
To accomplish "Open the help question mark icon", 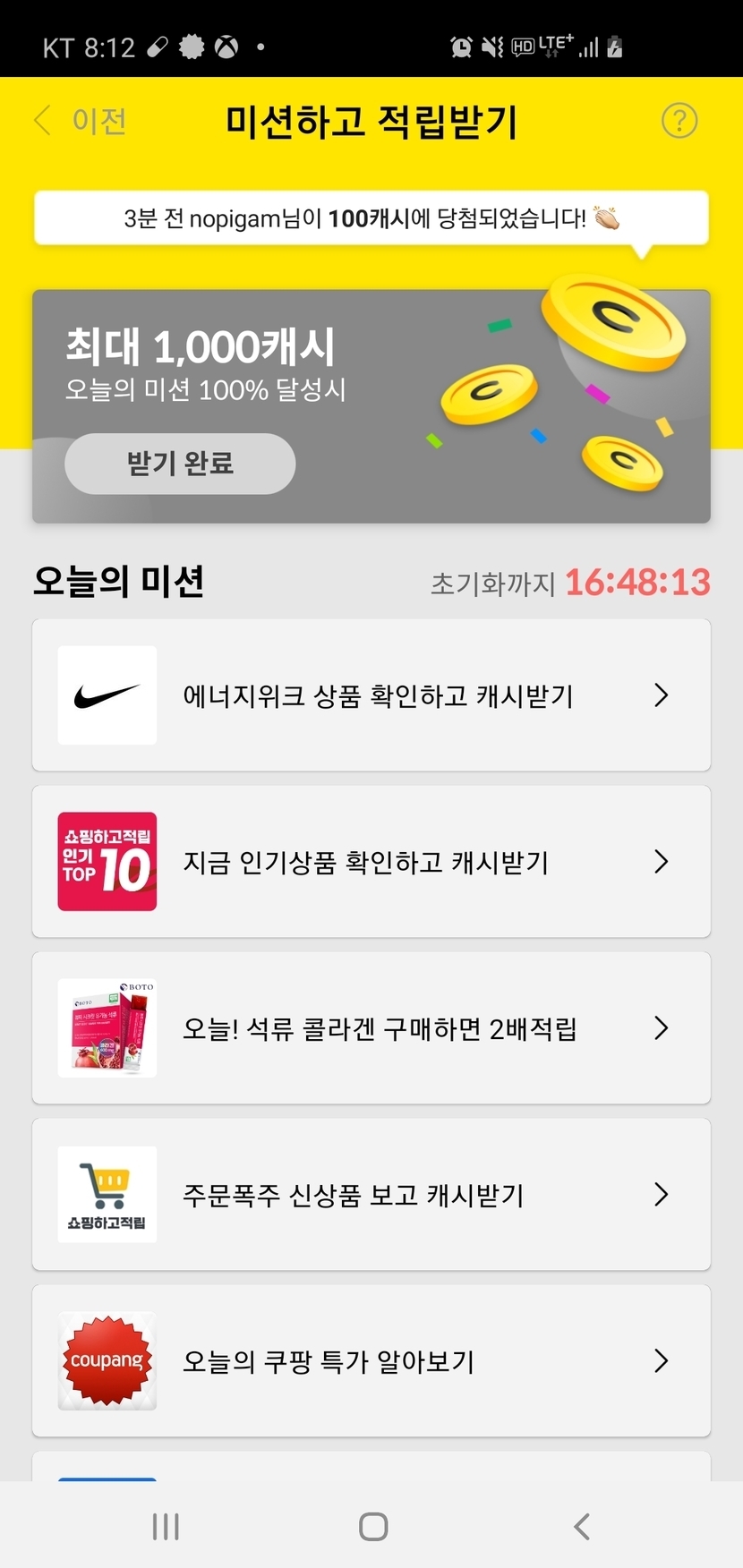I will 679,120.
